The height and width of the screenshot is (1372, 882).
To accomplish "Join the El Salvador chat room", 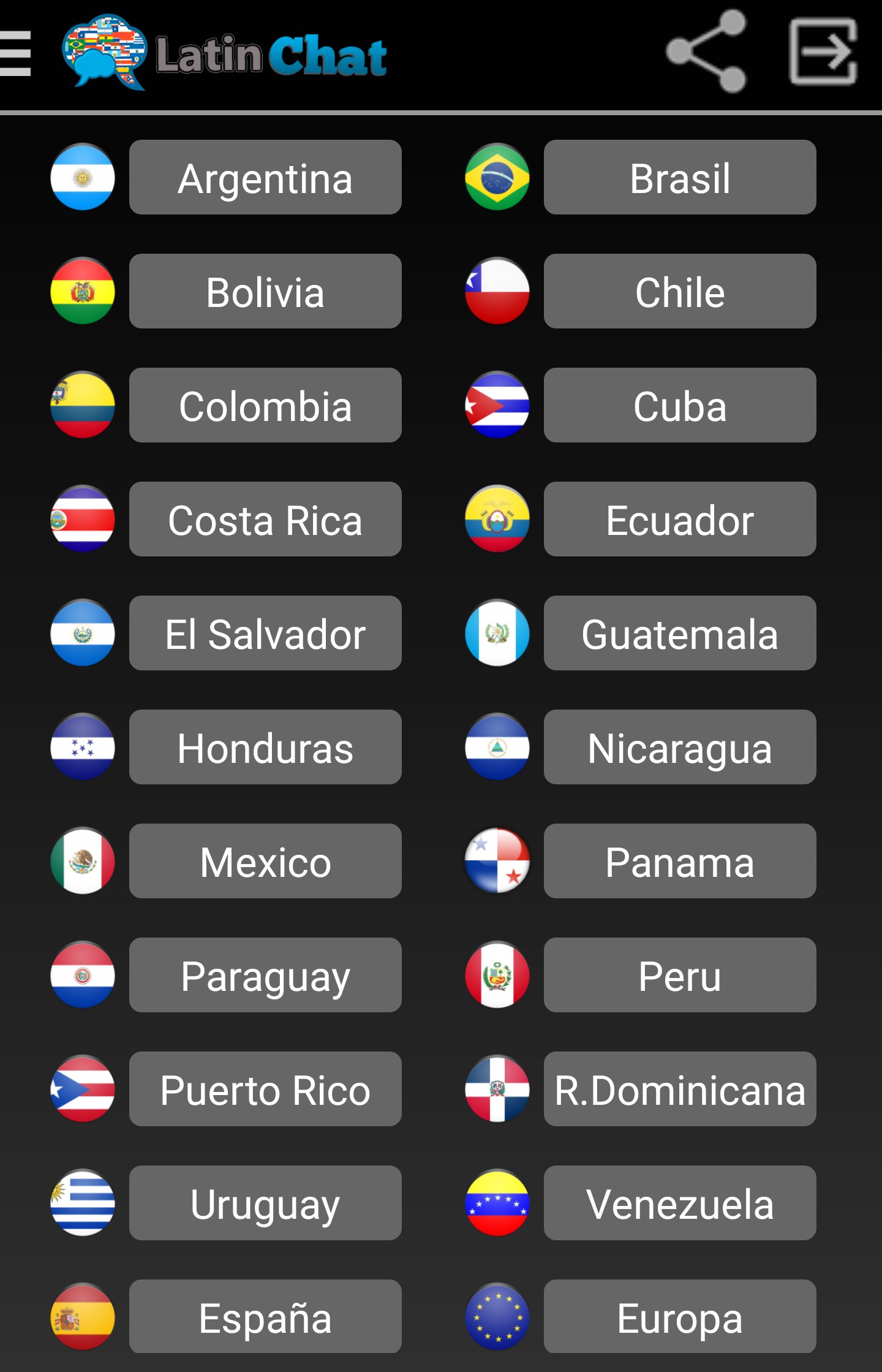I will pos(265,633).
